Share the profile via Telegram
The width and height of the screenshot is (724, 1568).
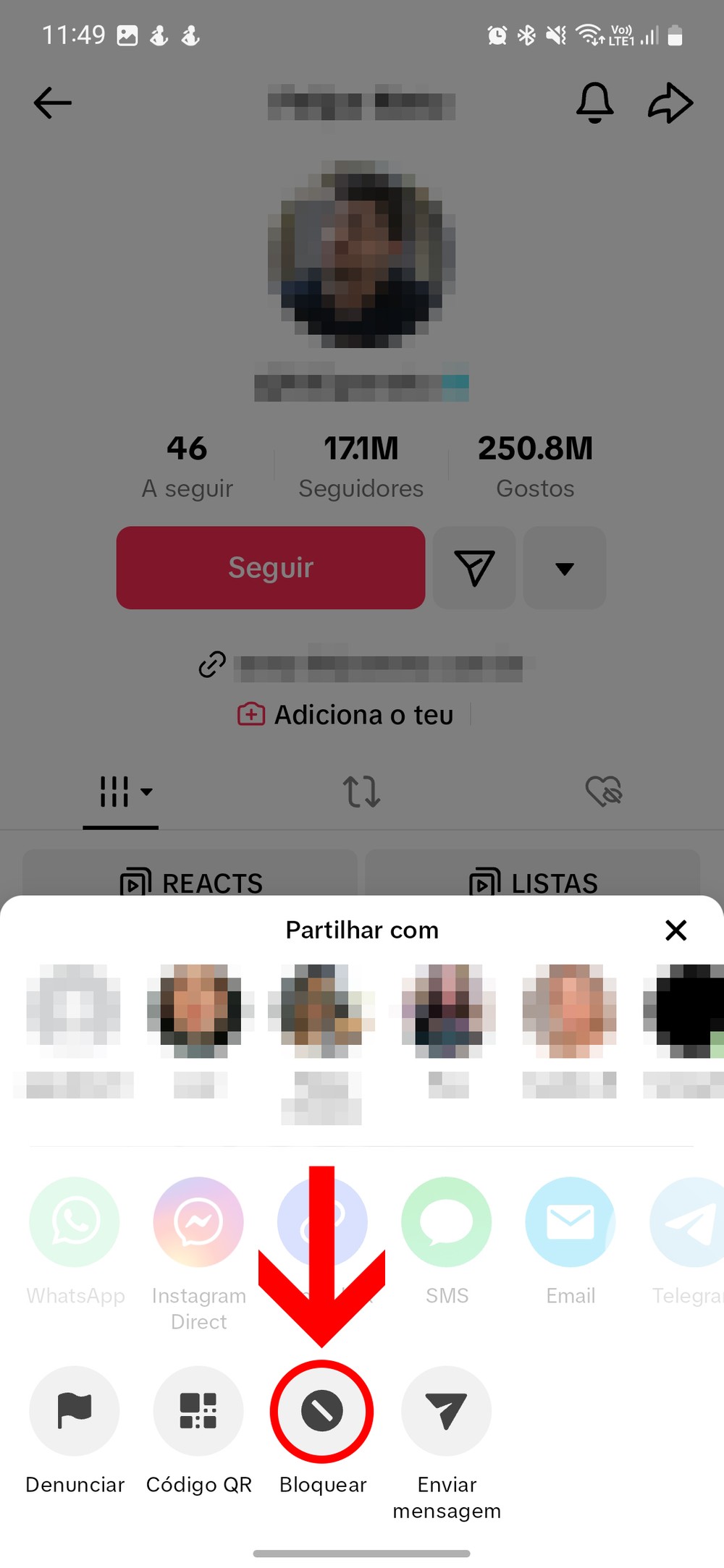(689, 1222)
